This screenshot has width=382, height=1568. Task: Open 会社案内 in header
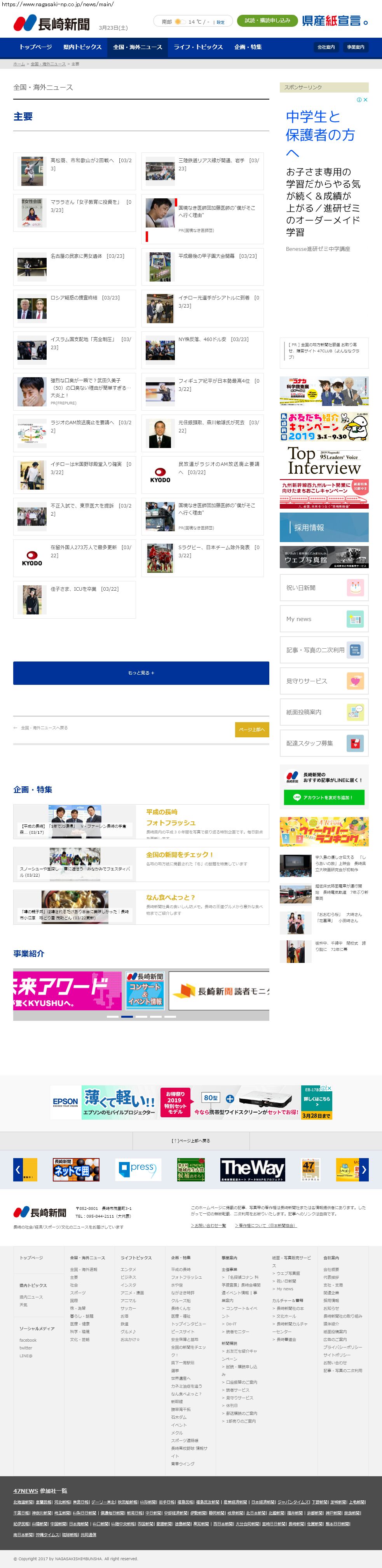pyautogui.click(x=325, y=47)
